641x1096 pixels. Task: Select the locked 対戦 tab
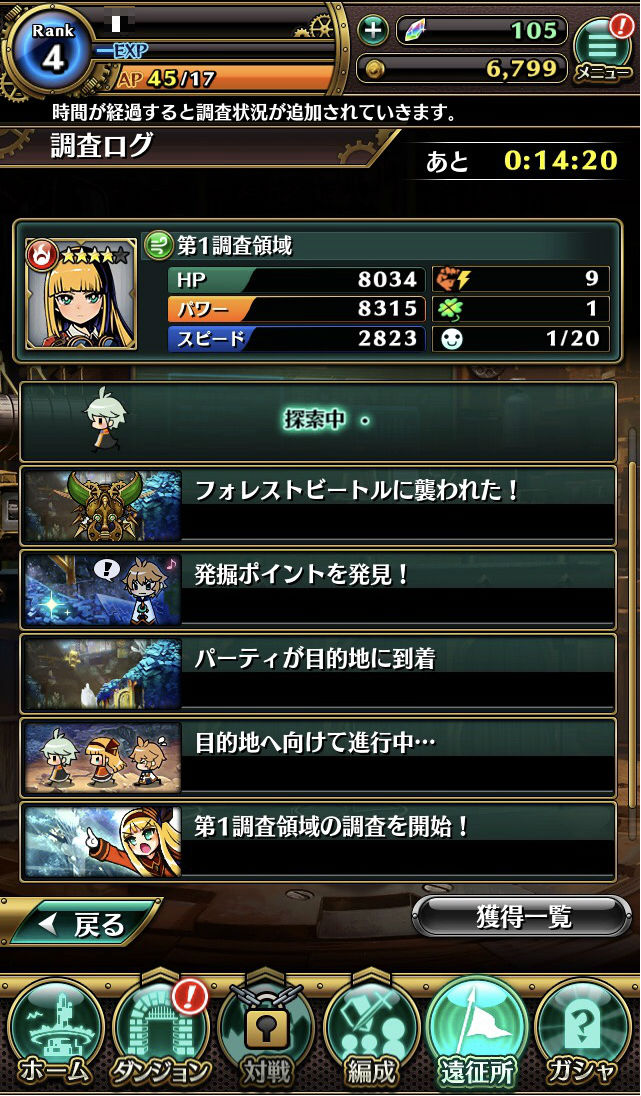[x=266, y=1035]
